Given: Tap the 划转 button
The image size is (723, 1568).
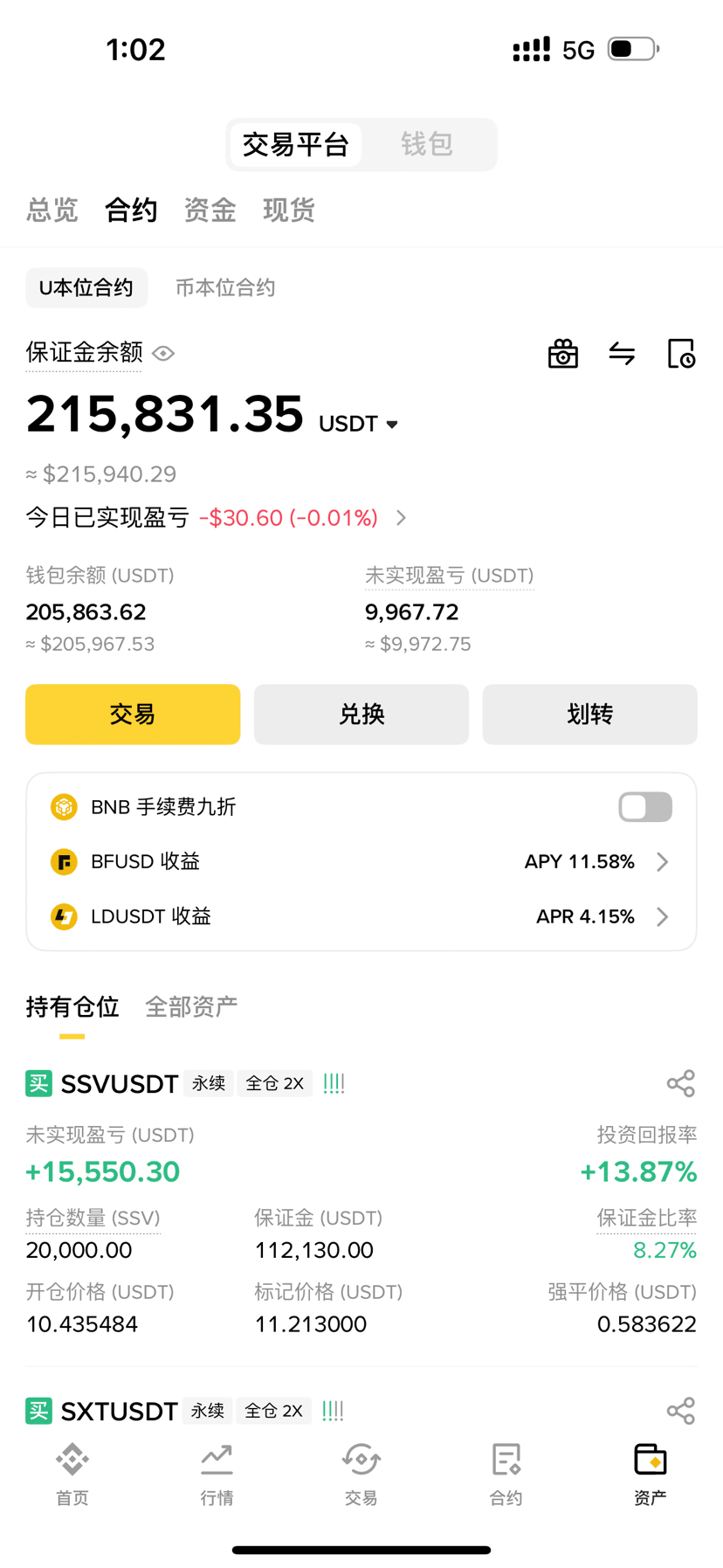Looking at the screenshot, I should (x=590, y=715).
